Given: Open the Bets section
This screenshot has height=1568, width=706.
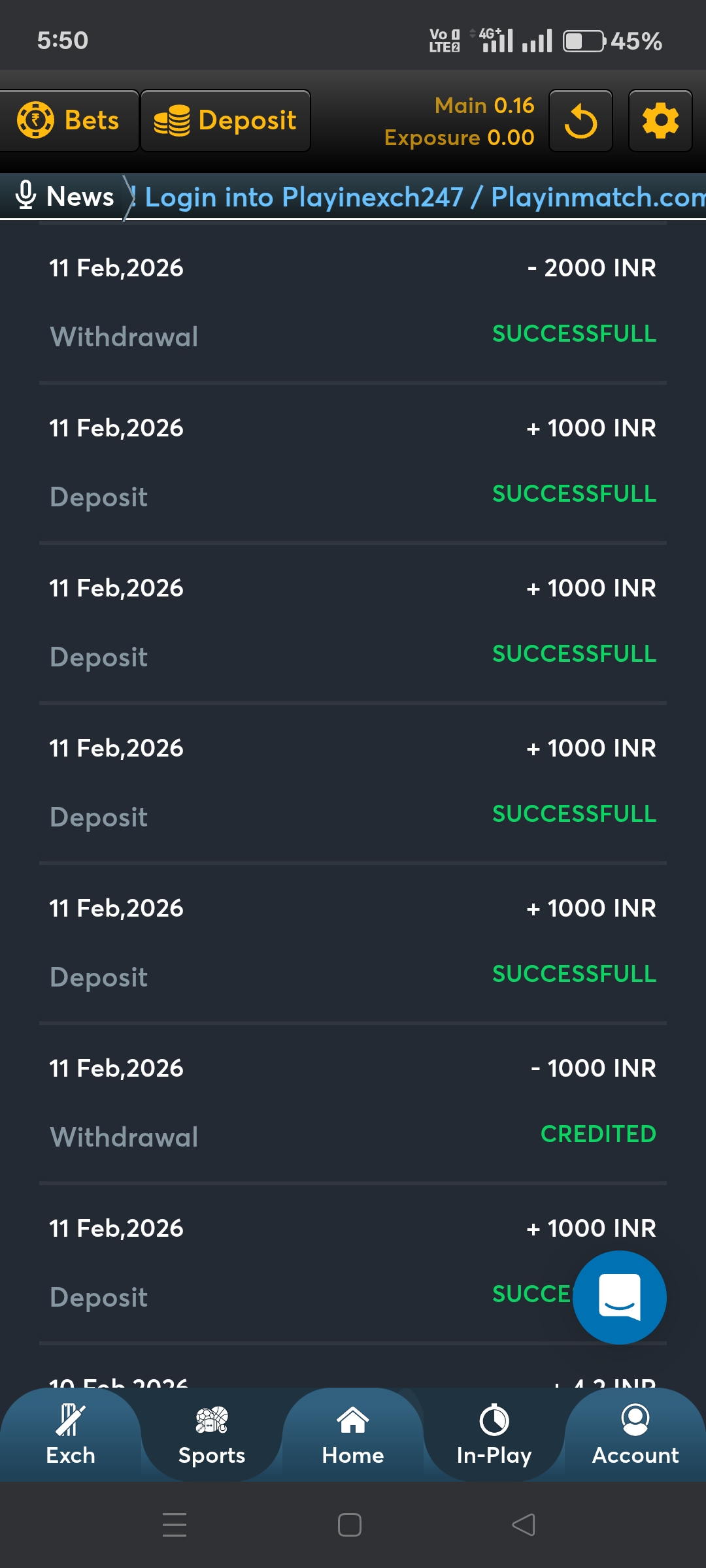Looking at the screenshot, I should [69, 121].
